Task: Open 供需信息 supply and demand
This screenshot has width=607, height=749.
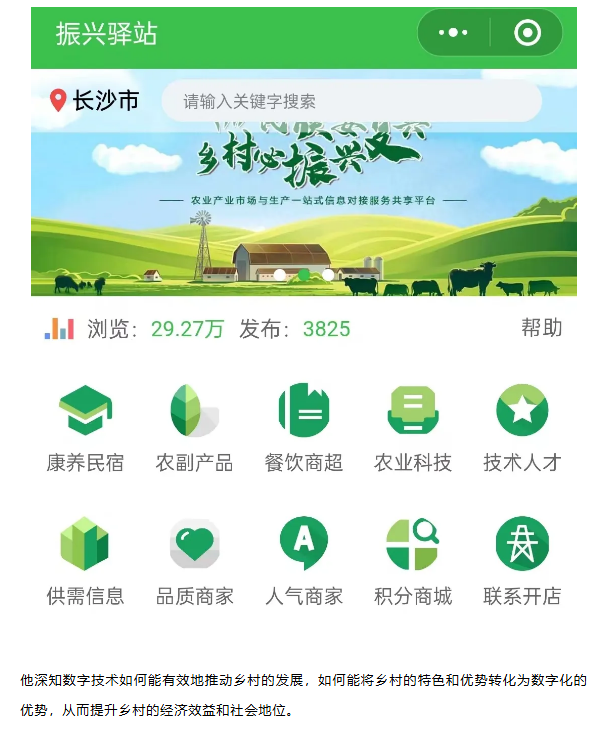Action: (x=85, y=561)
